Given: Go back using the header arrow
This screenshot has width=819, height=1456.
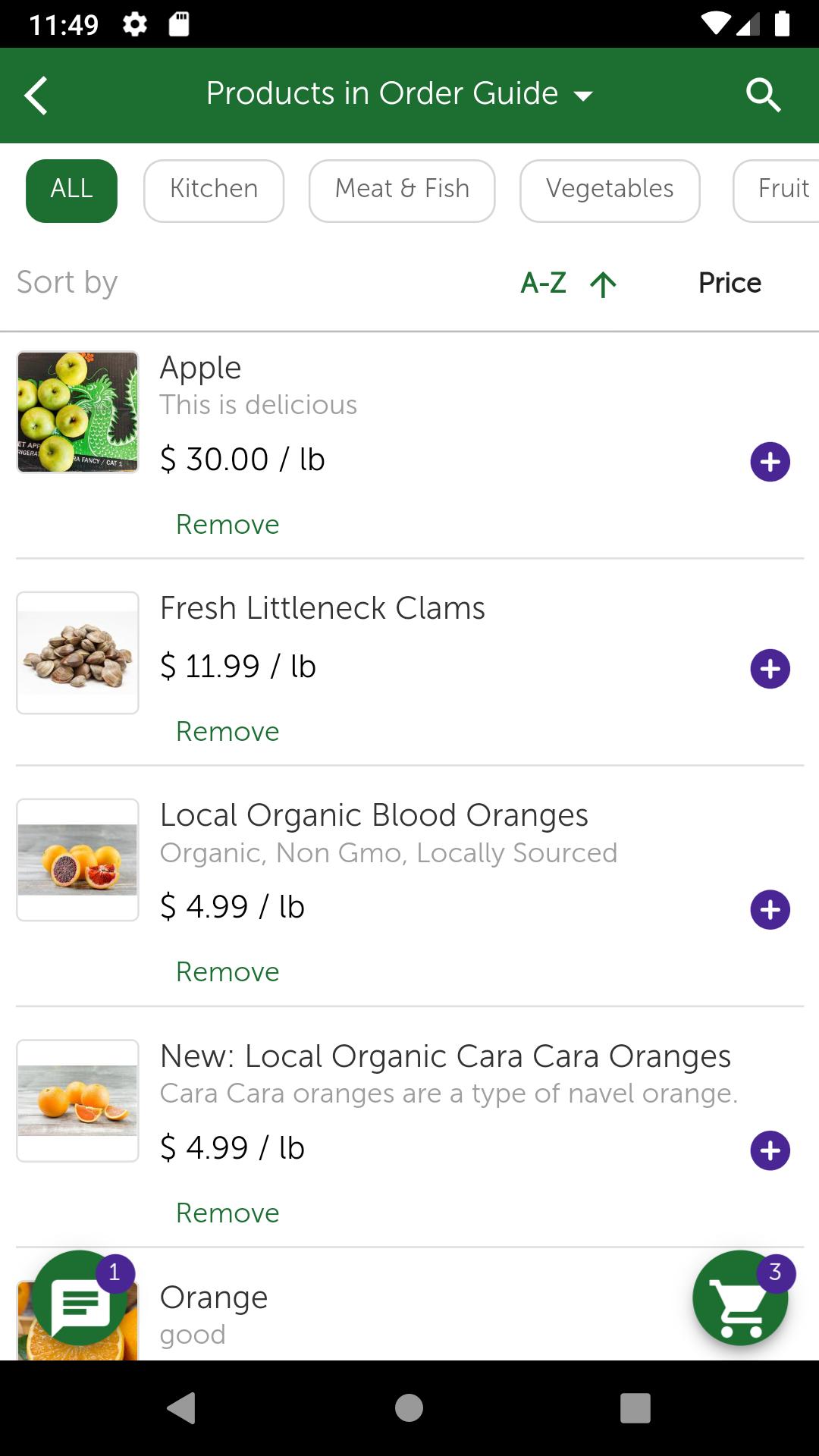Looking at the screenshot, I should [x=36, y=96].
